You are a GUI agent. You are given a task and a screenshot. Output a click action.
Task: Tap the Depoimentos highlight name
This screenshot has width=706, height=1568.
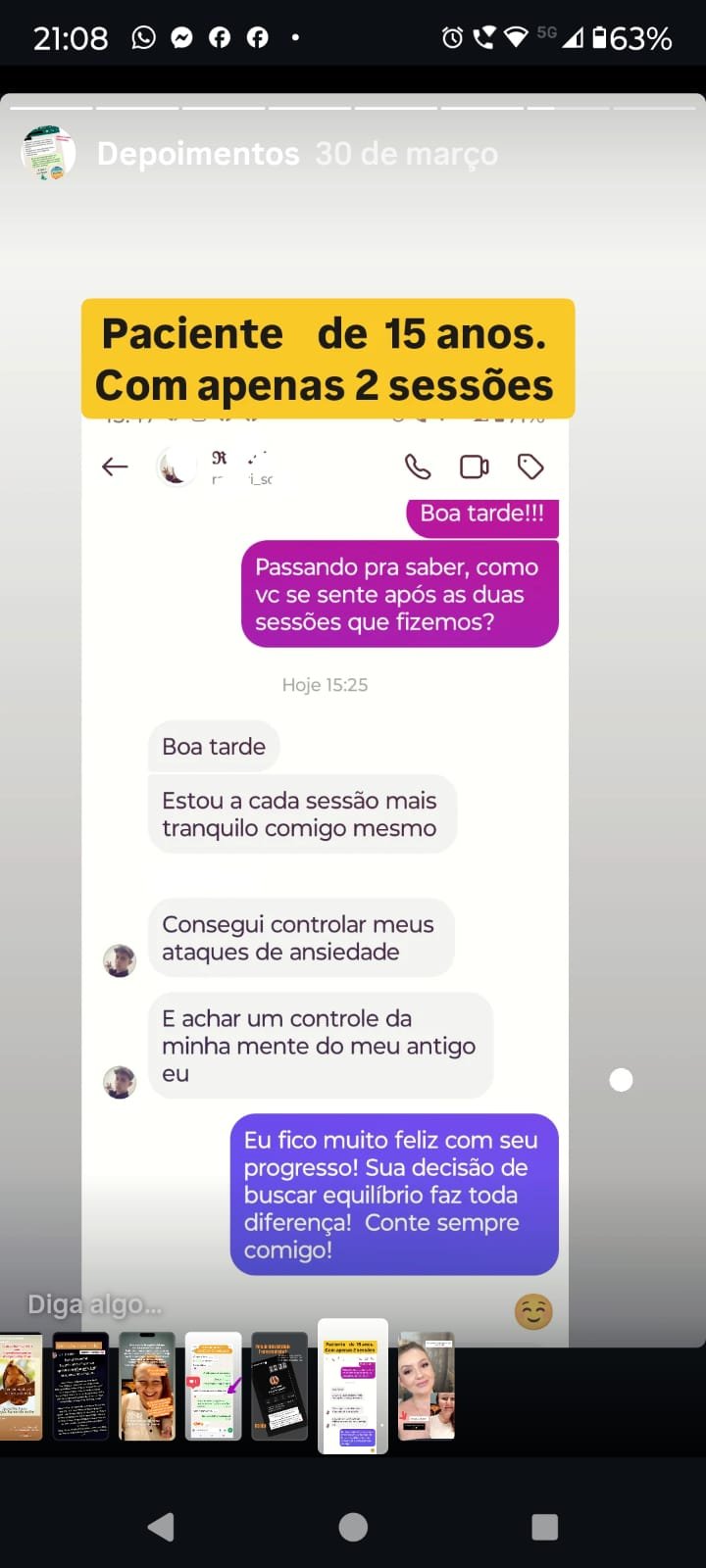[x=198, y=154]
